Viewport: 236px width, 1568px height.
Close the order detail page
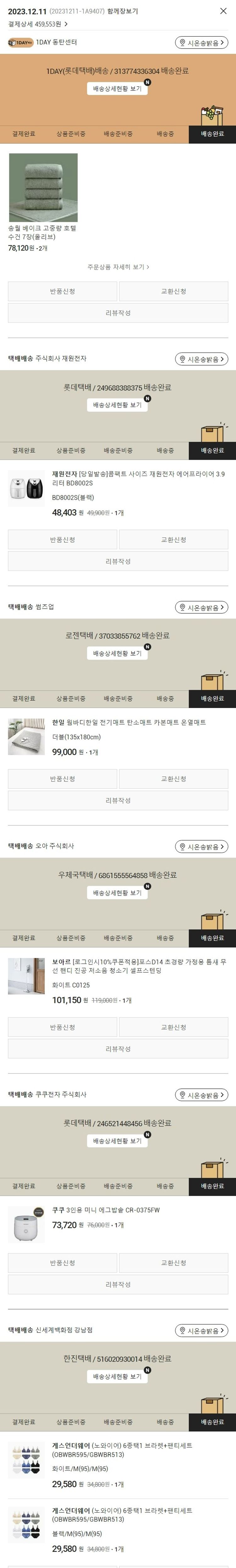point(222,11)
